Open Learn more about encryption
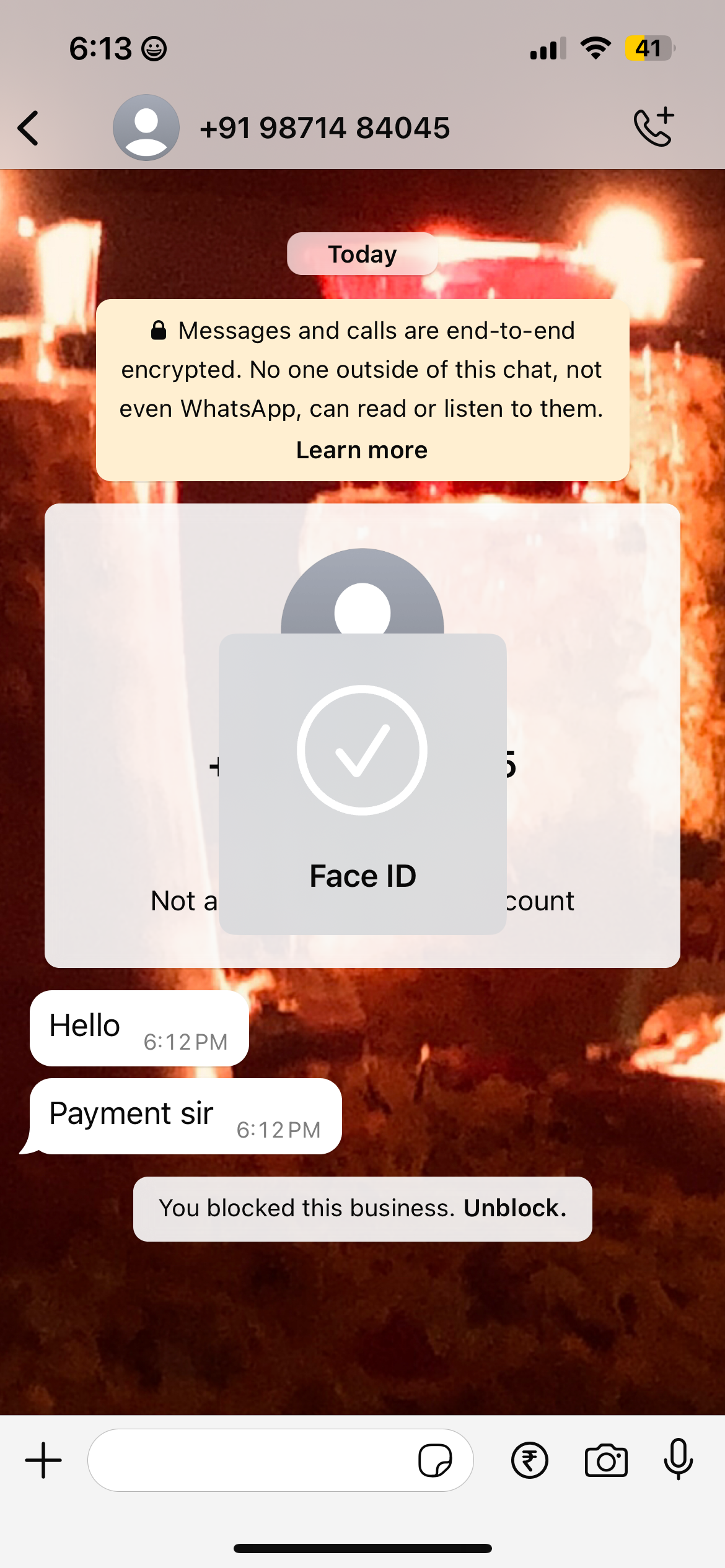The image size is (725, 1568). (362, 450)
